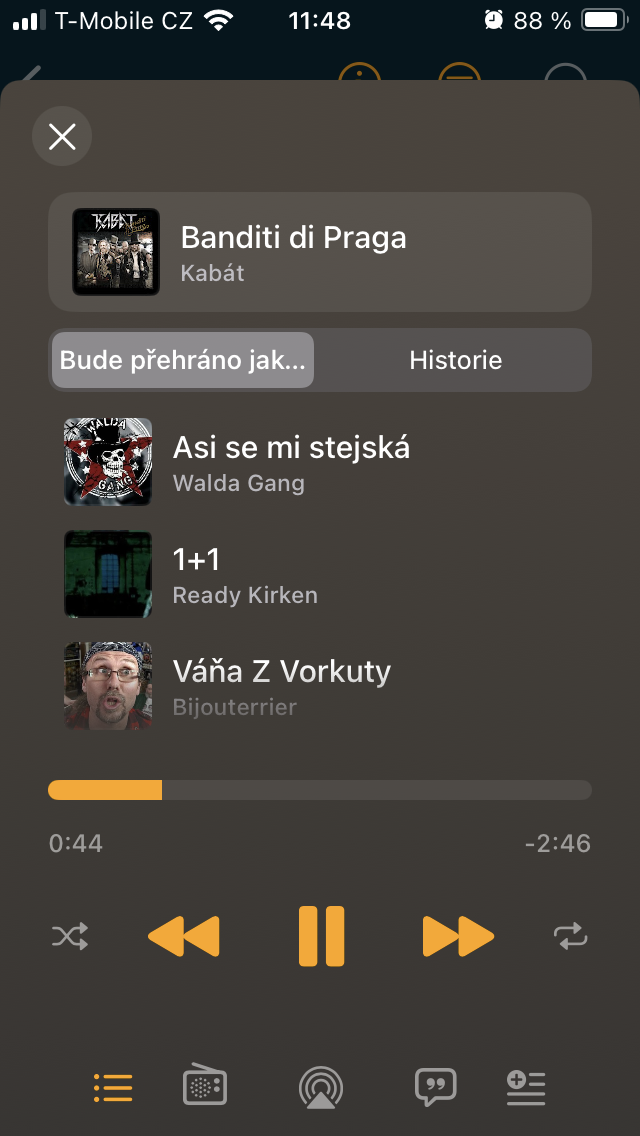640x1136 pixels.
Task: Switch to the Historie tab
Action: pyautogui.click(x=455, y=361)
